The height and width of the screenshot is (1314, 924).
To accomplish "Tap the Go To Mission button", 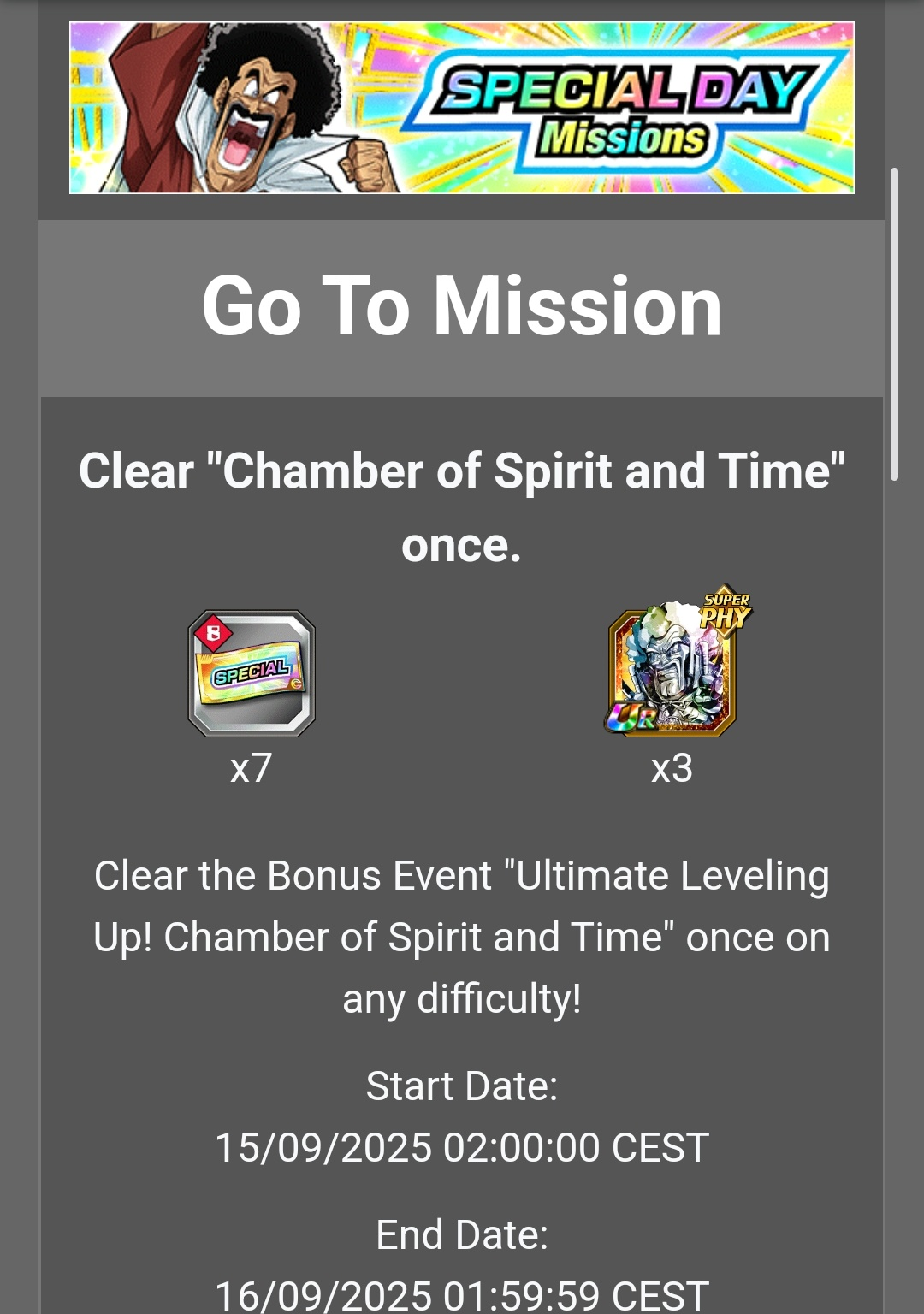I will (462, 308).
